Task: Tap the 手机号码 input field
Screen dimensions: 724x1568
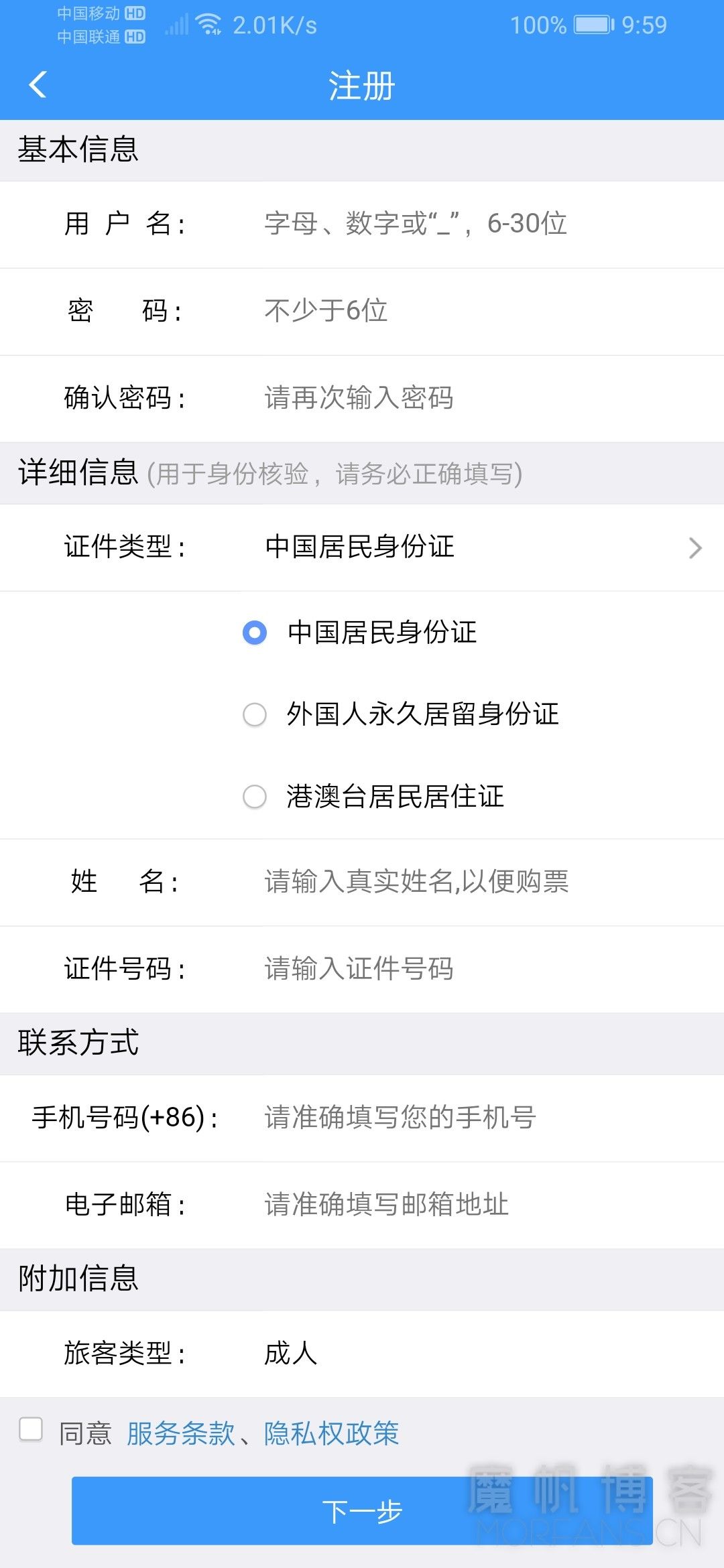Action: point(483,1118)
